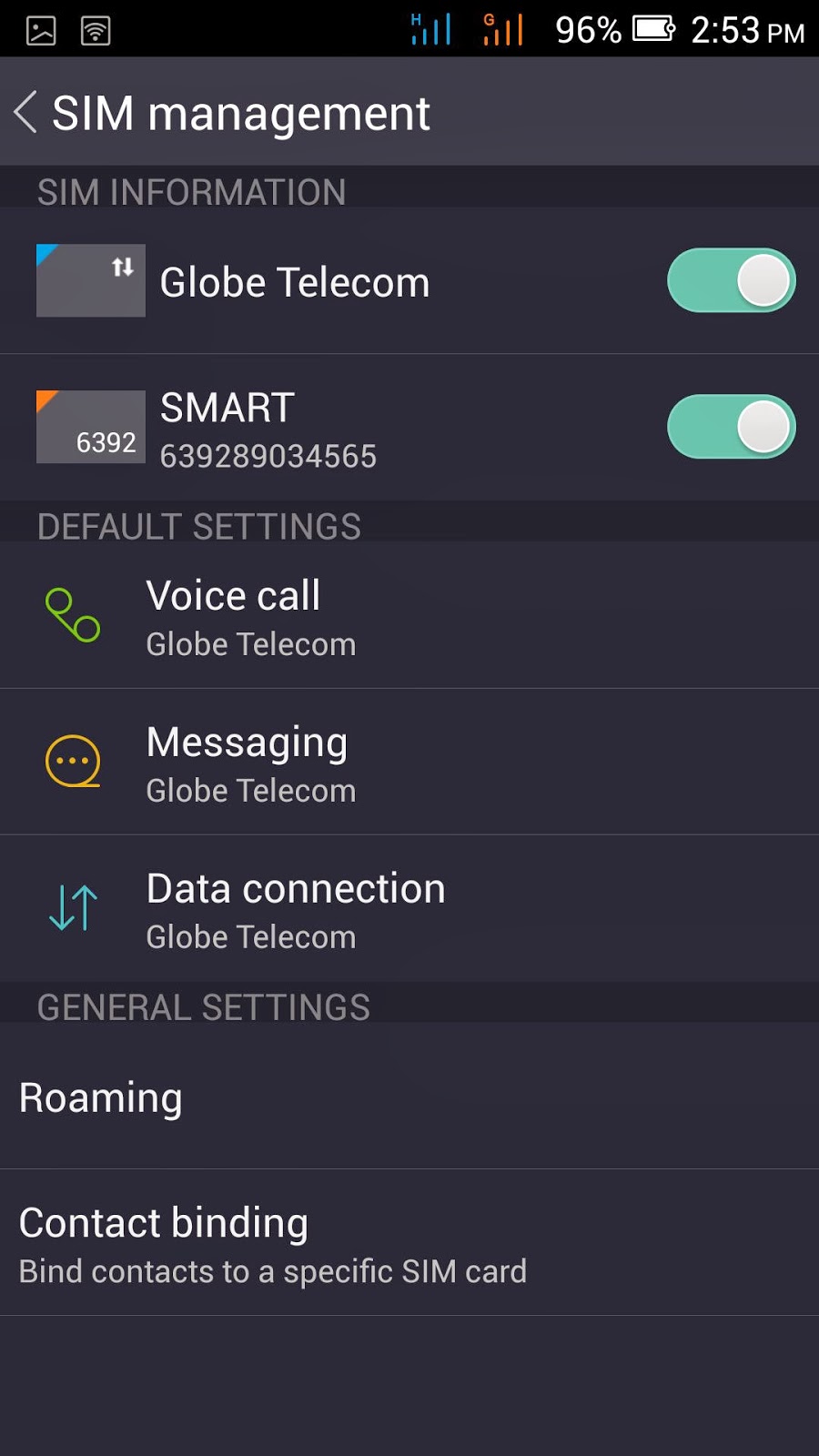Viewport: 819px width, 1456px height.
Task: Open Globe Telecom SIM details
Action: [294, 282]
